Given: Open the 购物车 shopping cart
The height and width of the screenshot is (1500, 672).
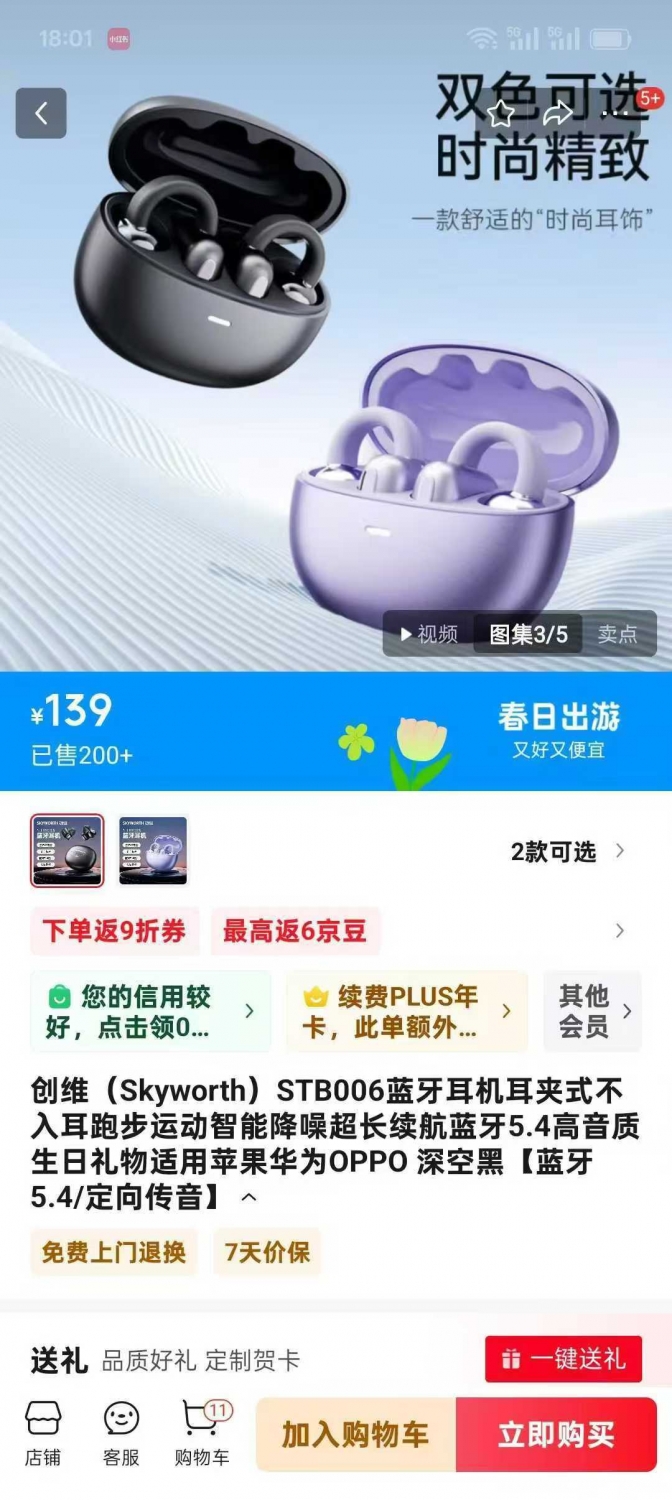Looking at the screenshot, I should pos(203,1433).
